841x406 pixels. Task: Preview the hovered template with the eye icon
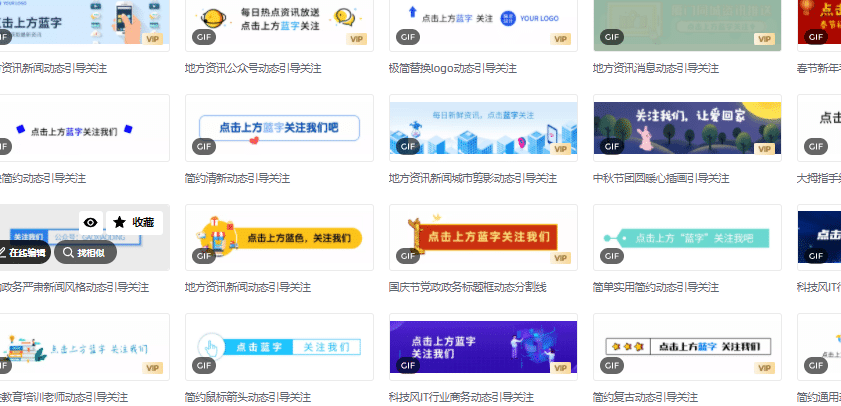tap(90, 222)
